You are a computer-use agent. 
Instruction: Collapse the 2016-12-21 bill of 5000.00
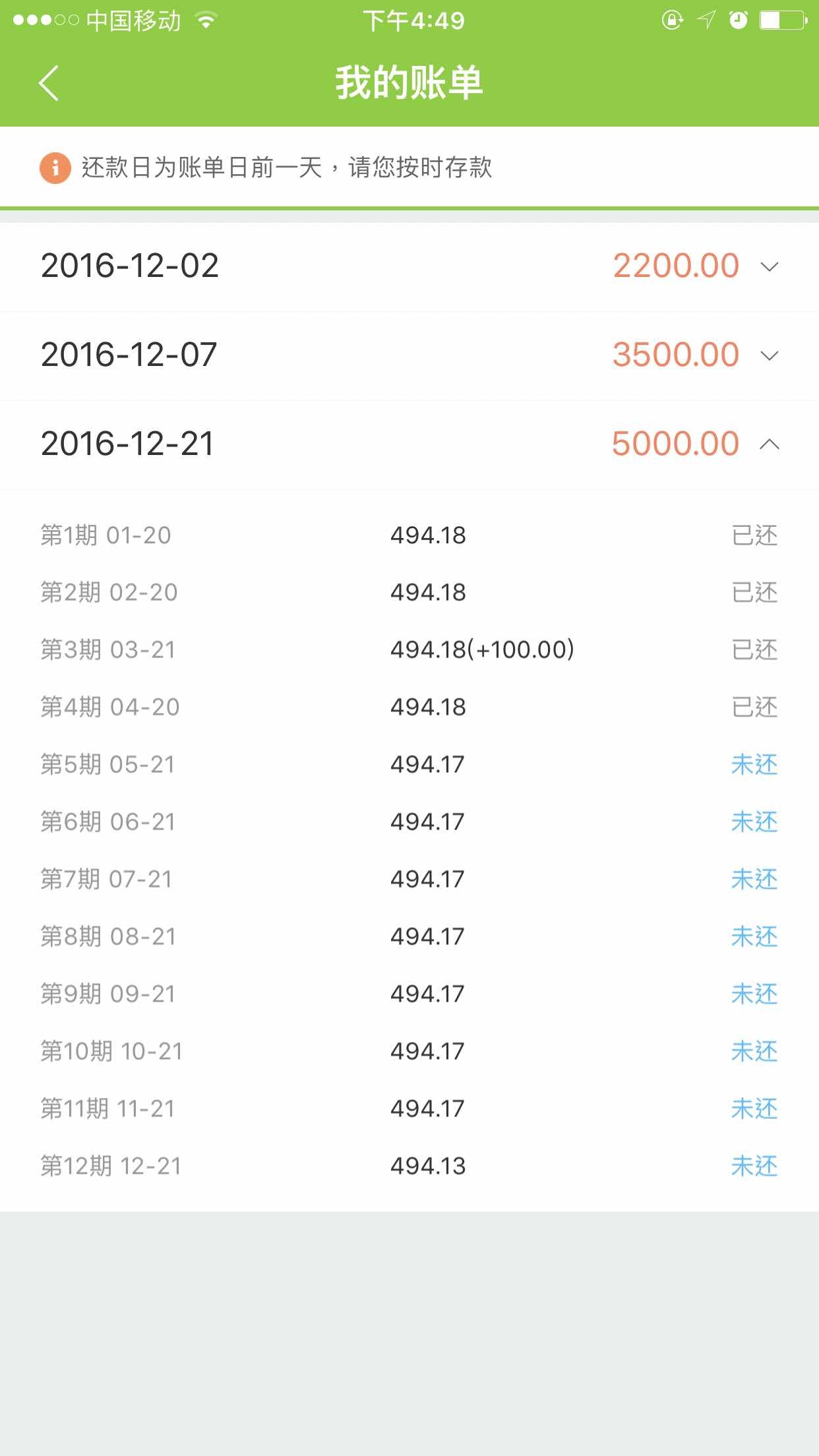pyautogui.click(x=409, y=444)
